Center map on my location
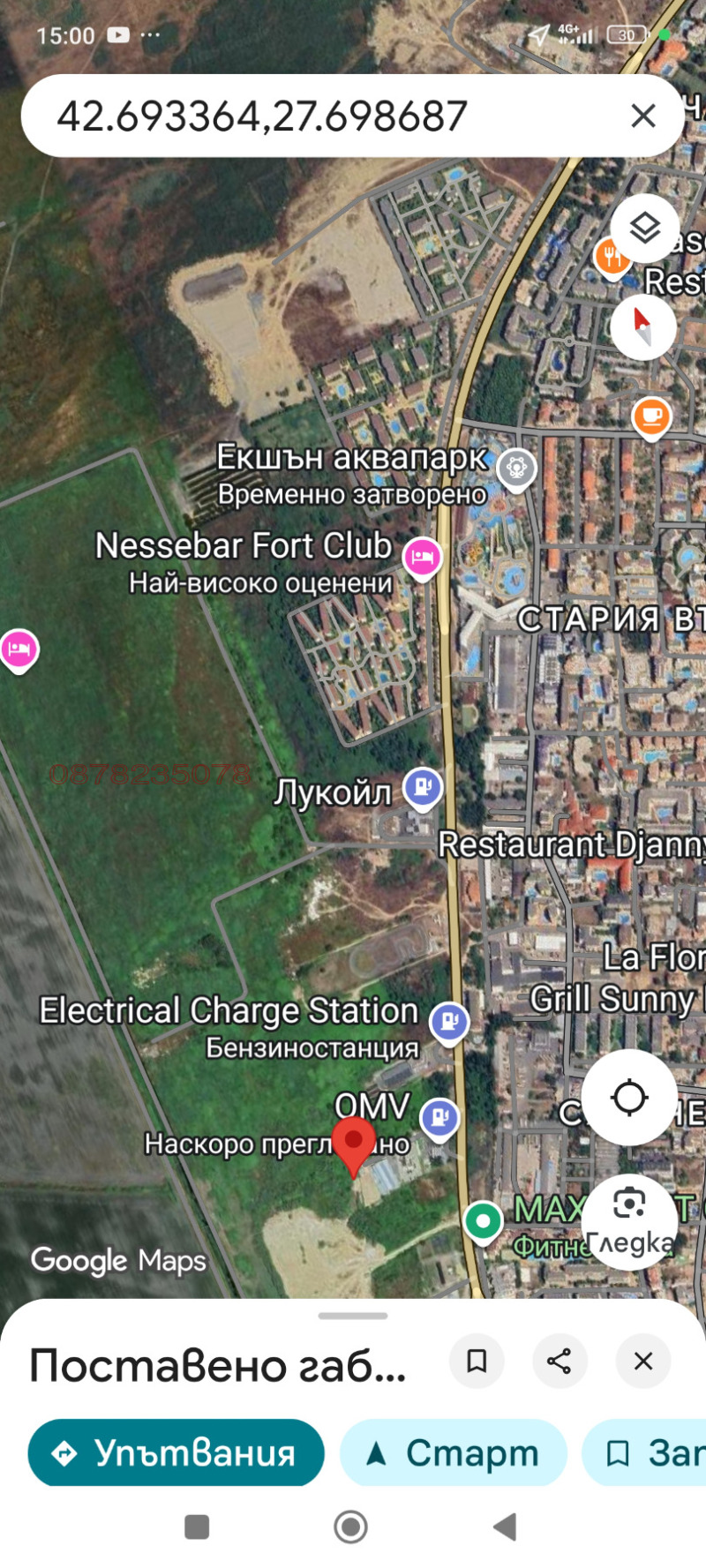The image size is (706, 1568). point(629,1098)
